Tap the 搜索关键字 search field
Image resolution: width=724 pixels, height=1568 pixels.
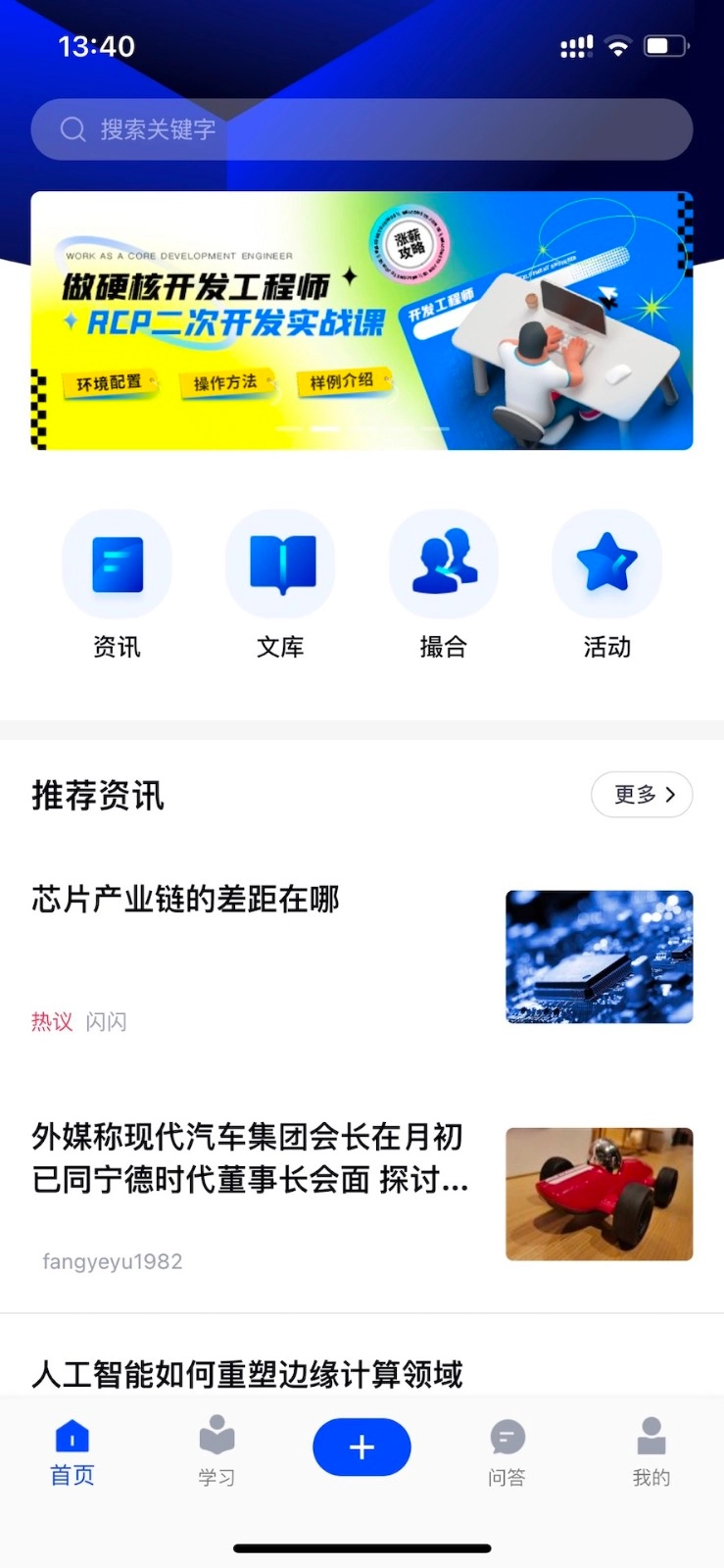pos(362,129)
